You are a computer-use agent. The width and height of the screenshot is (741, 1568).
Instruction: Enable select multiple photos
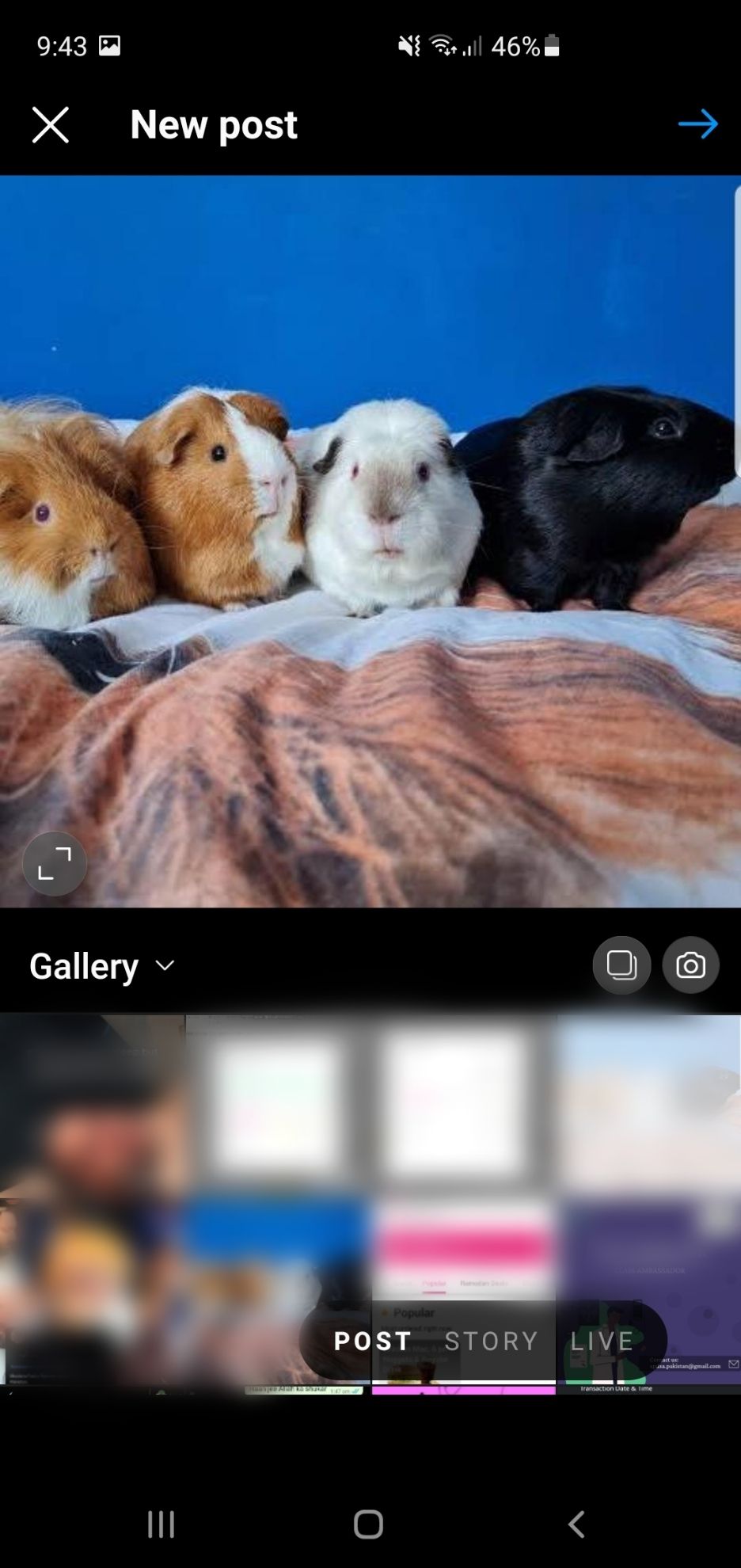[x=621, y=965]
